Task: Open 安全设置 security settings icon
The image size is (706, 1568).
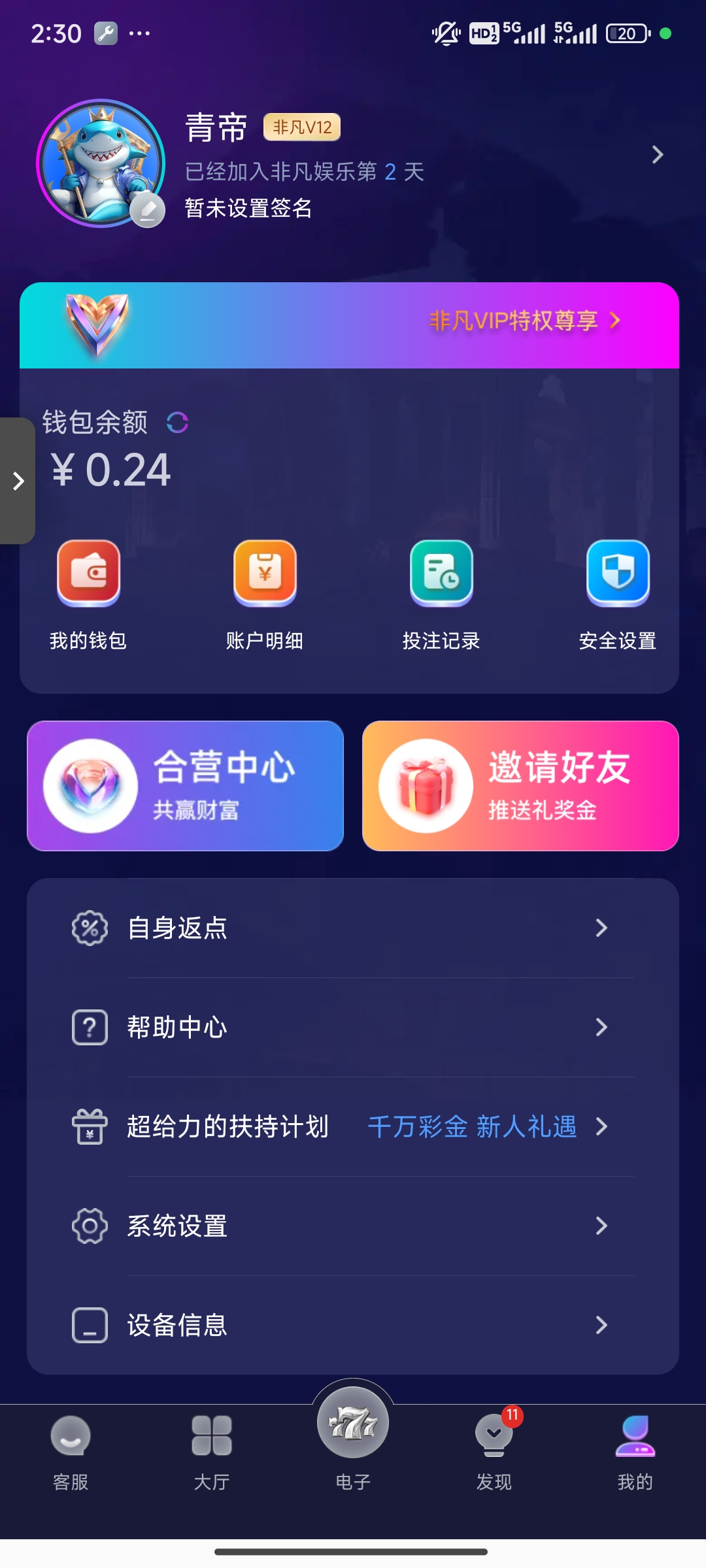Action: tap(616, 575)
